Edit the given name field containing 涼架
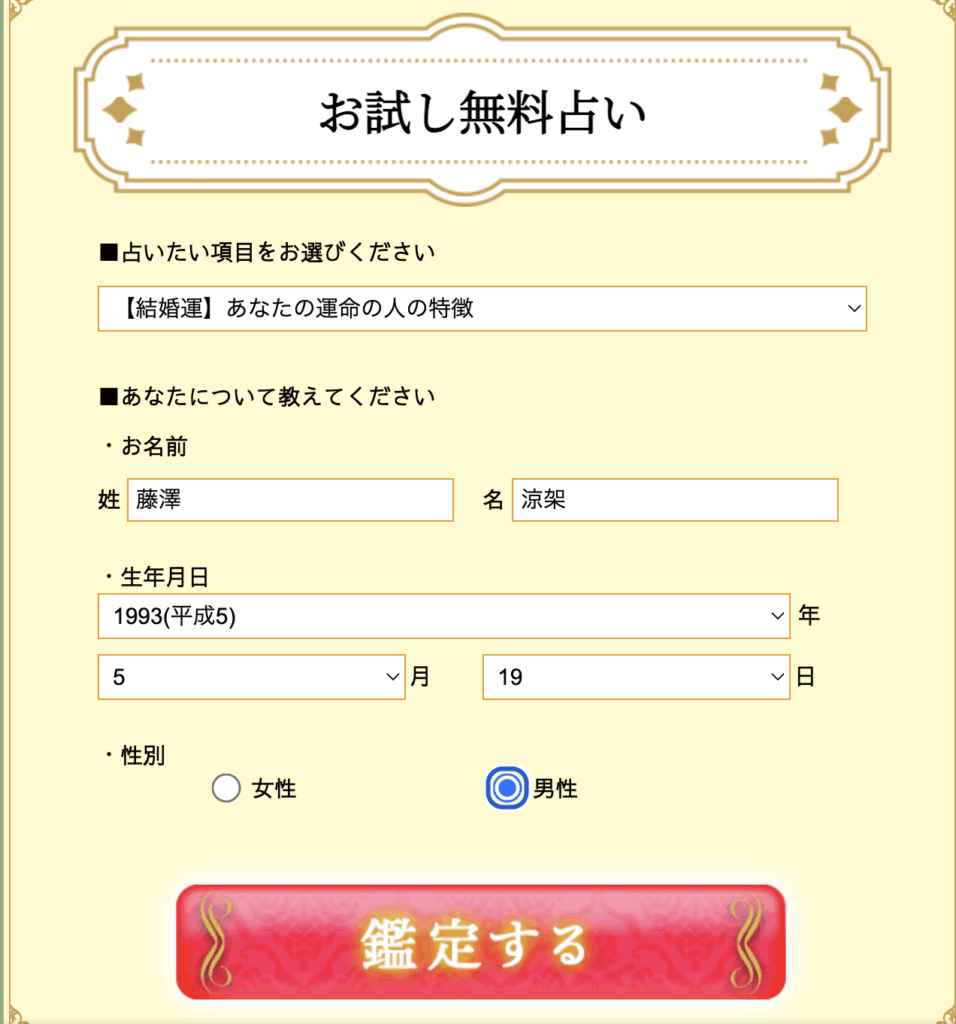The image size is (956, 1024). [x=674, y=500]
